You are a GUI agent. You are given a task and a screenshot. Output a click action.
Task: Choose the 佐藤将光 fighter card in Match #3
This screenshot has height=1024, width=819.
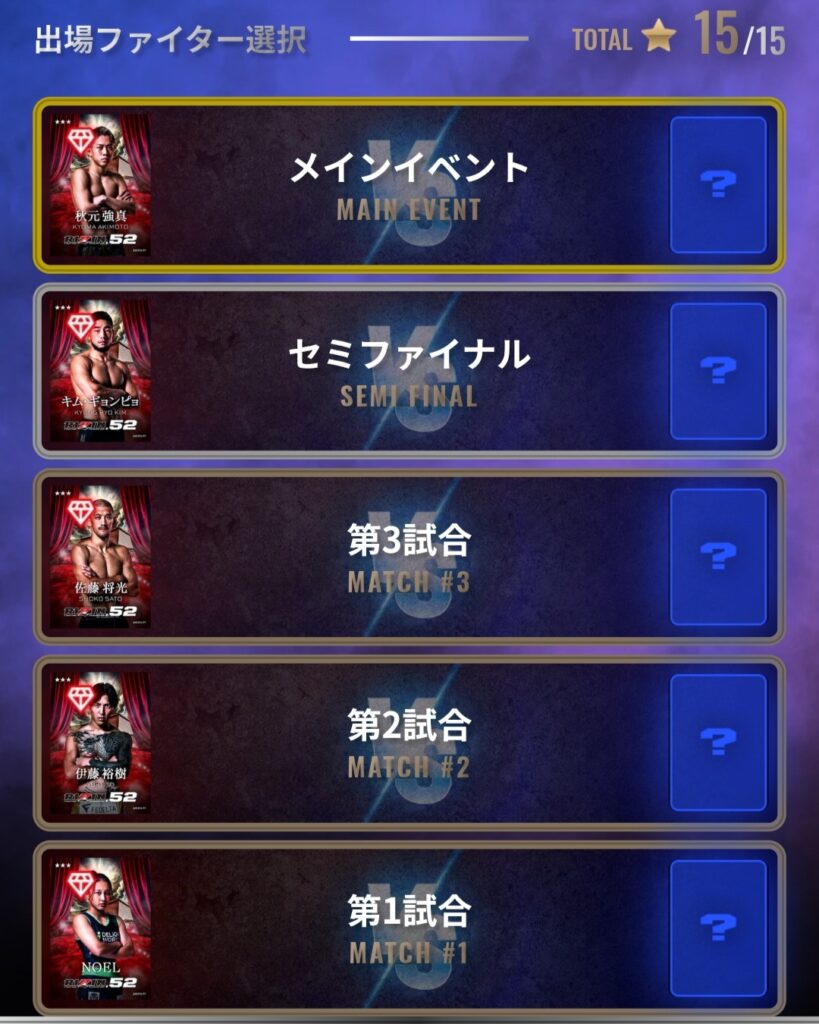click(100, 557)
